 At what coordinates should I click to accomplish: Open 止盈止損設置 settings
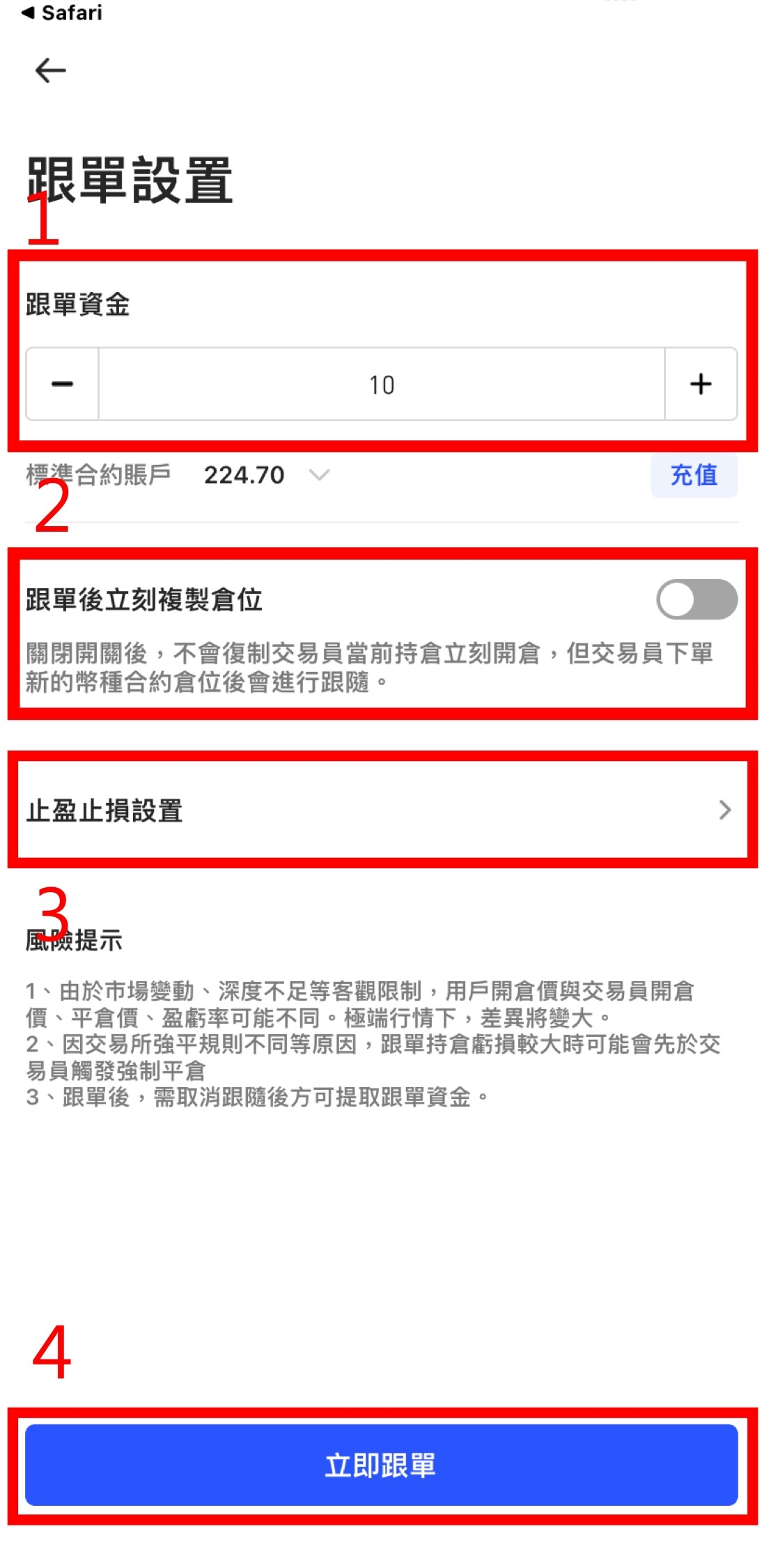(381, 810)
